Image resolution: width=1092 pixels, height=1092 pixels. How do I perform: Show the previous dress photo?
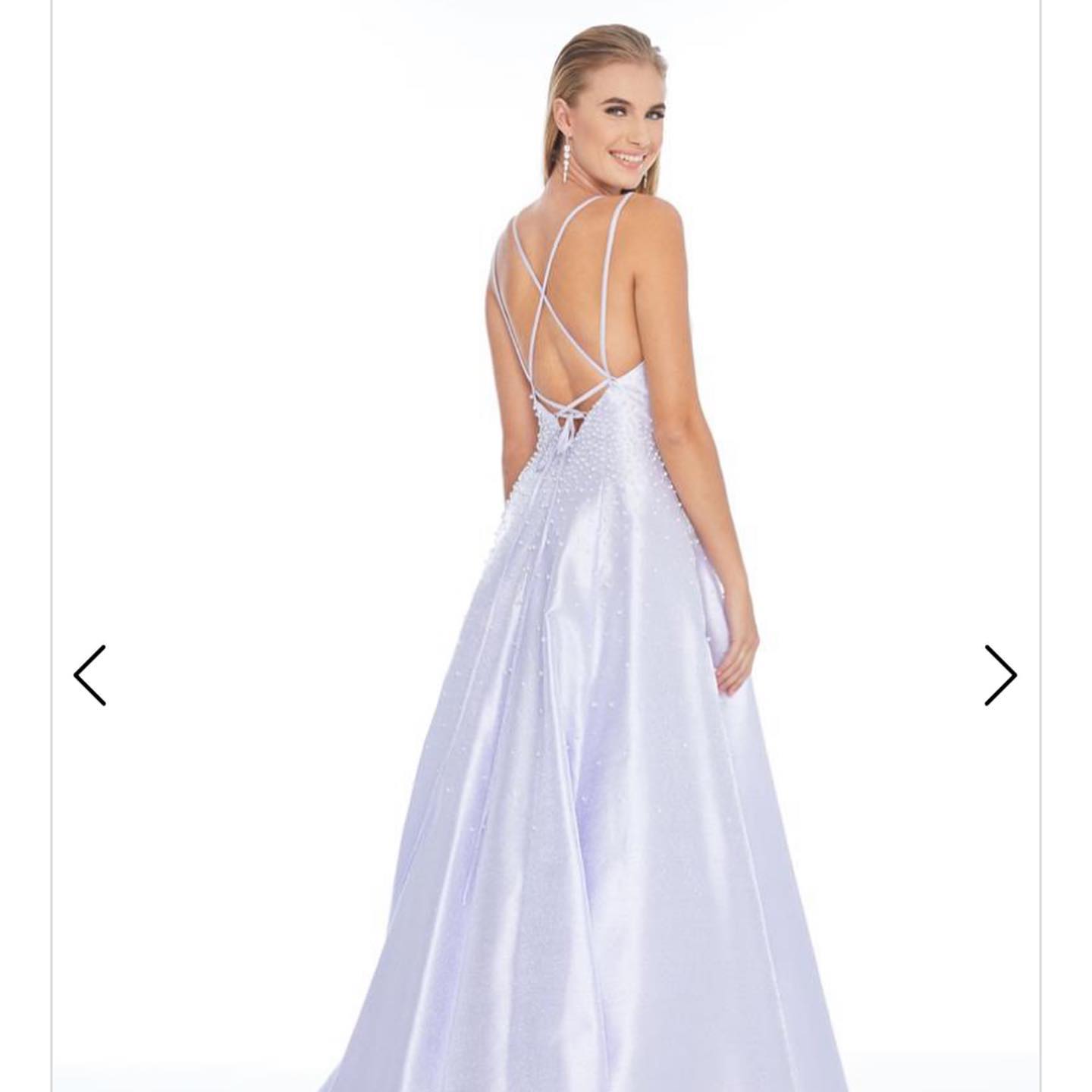[x=89, y=675]
